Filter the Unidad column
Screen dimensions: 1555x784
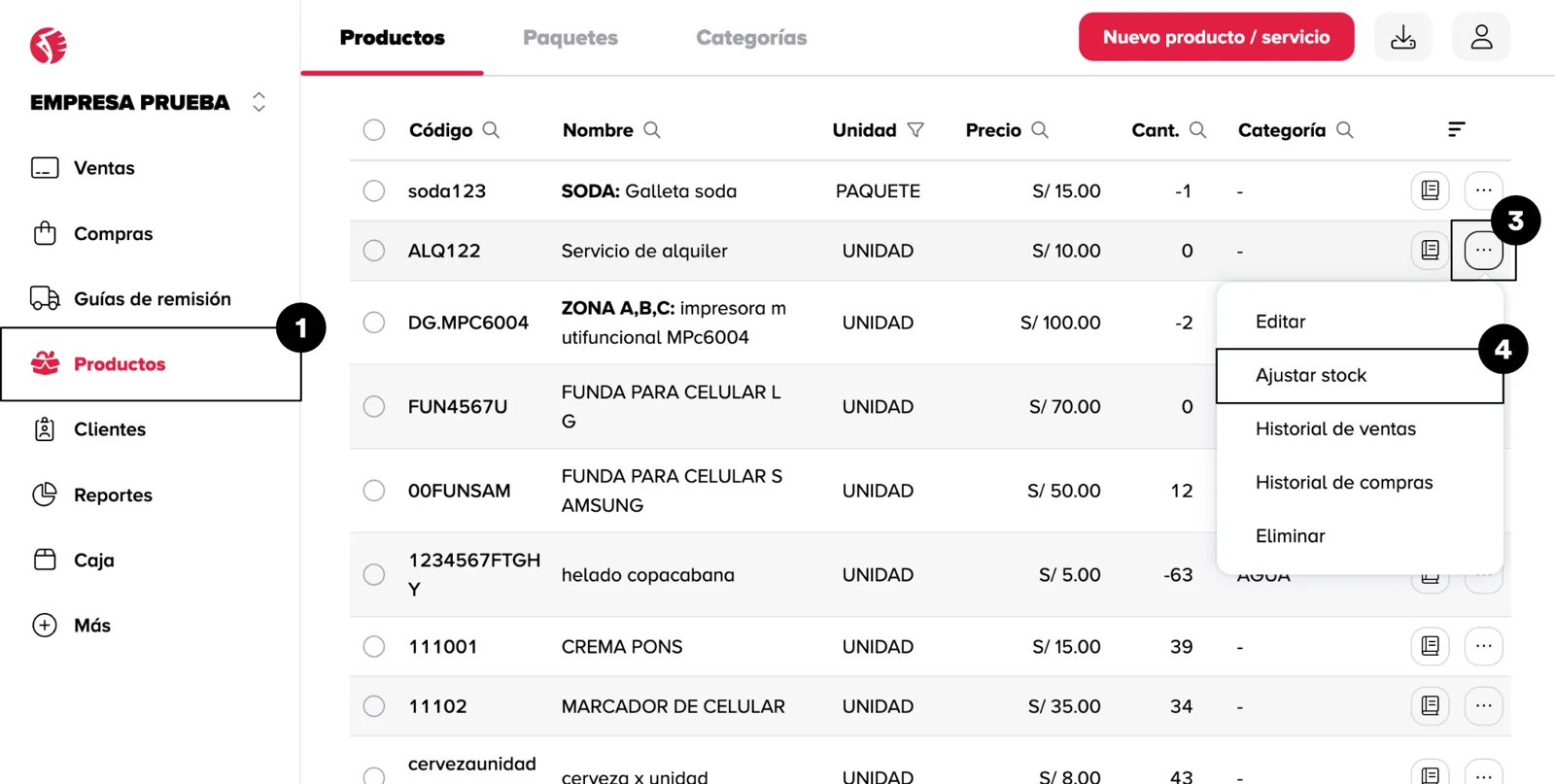915,130
